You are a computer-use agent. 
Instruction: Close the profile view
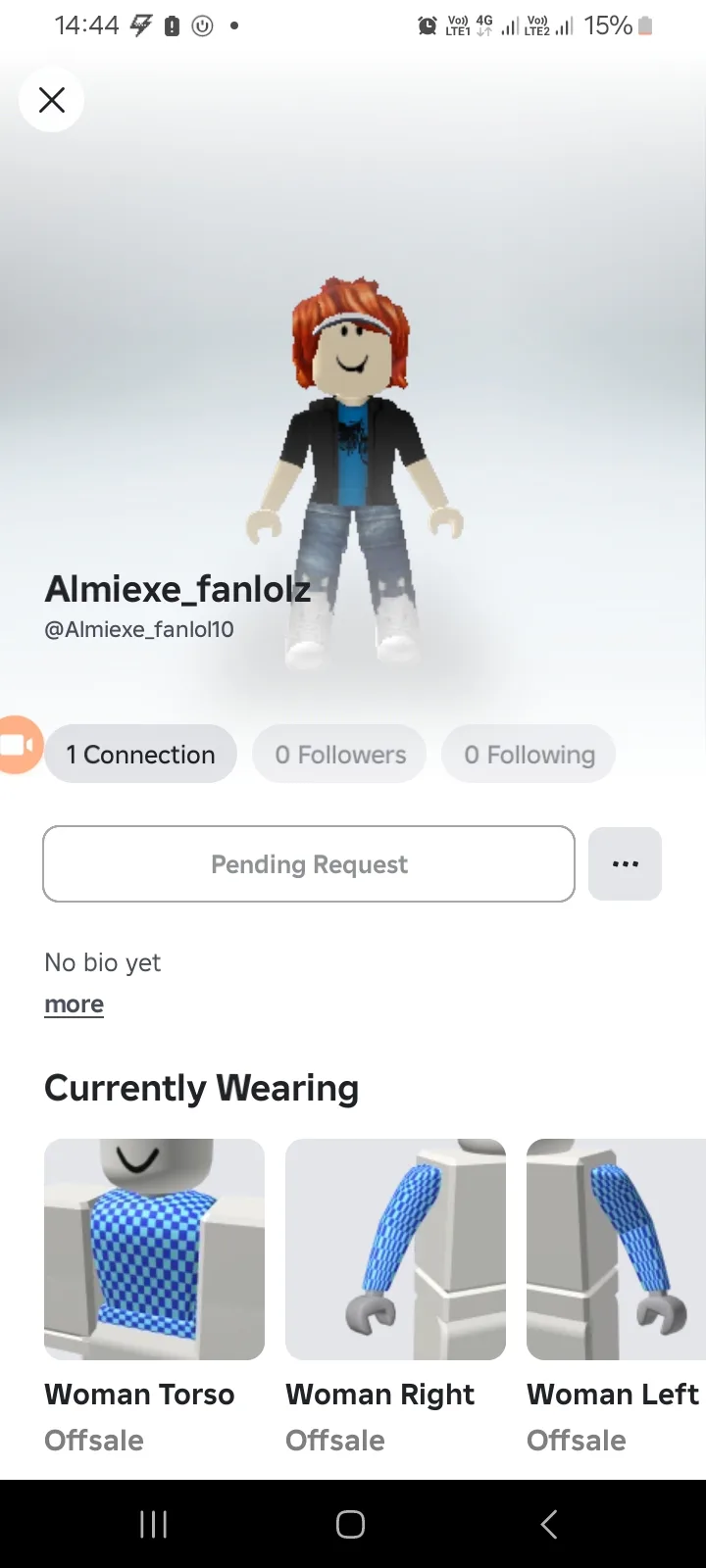click(51, 99)
